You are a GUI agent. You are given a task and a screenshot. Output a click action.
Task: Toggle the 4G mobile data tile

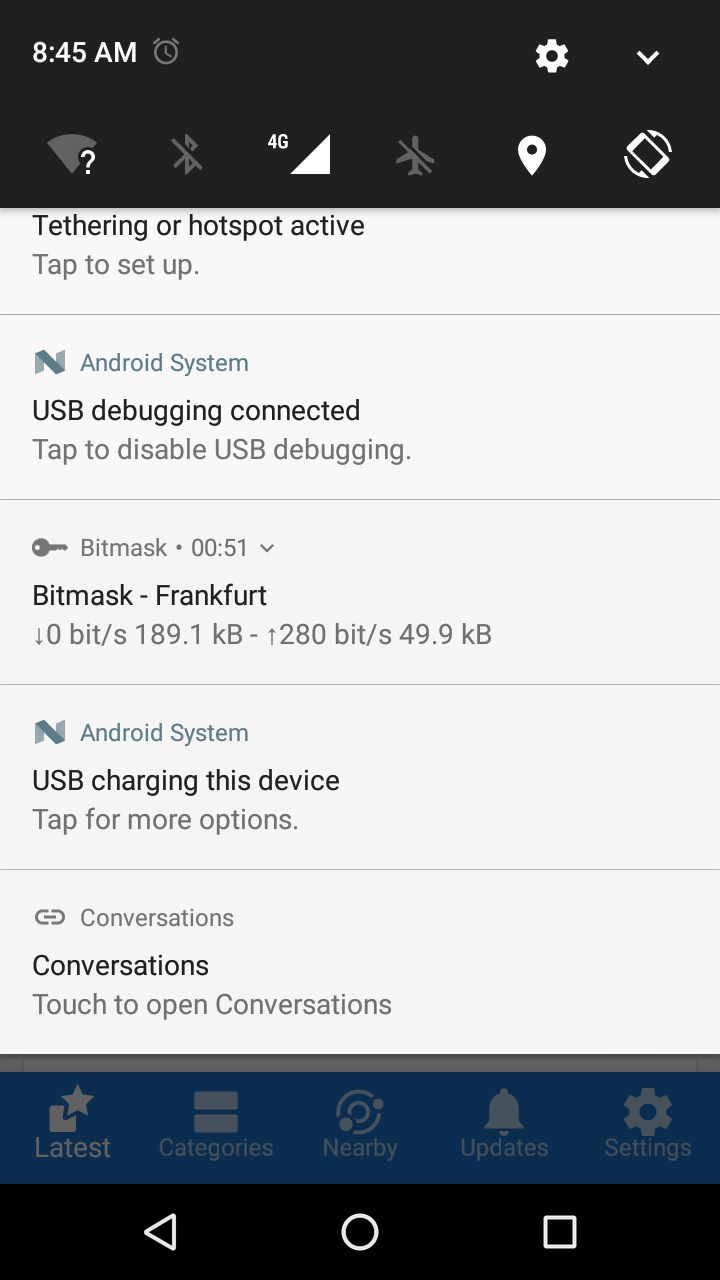[299, 153]
